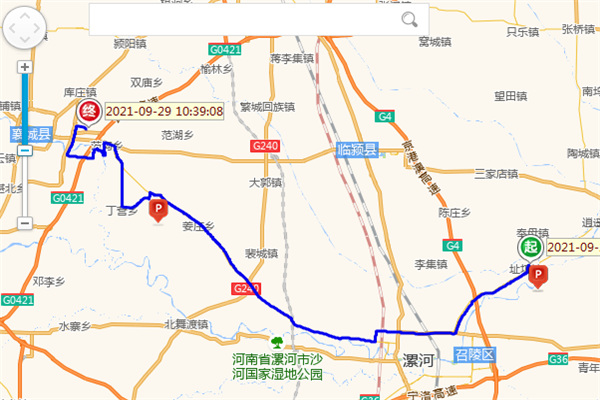
Task: Pan the map up with the arrow
Action: point(25,13)
